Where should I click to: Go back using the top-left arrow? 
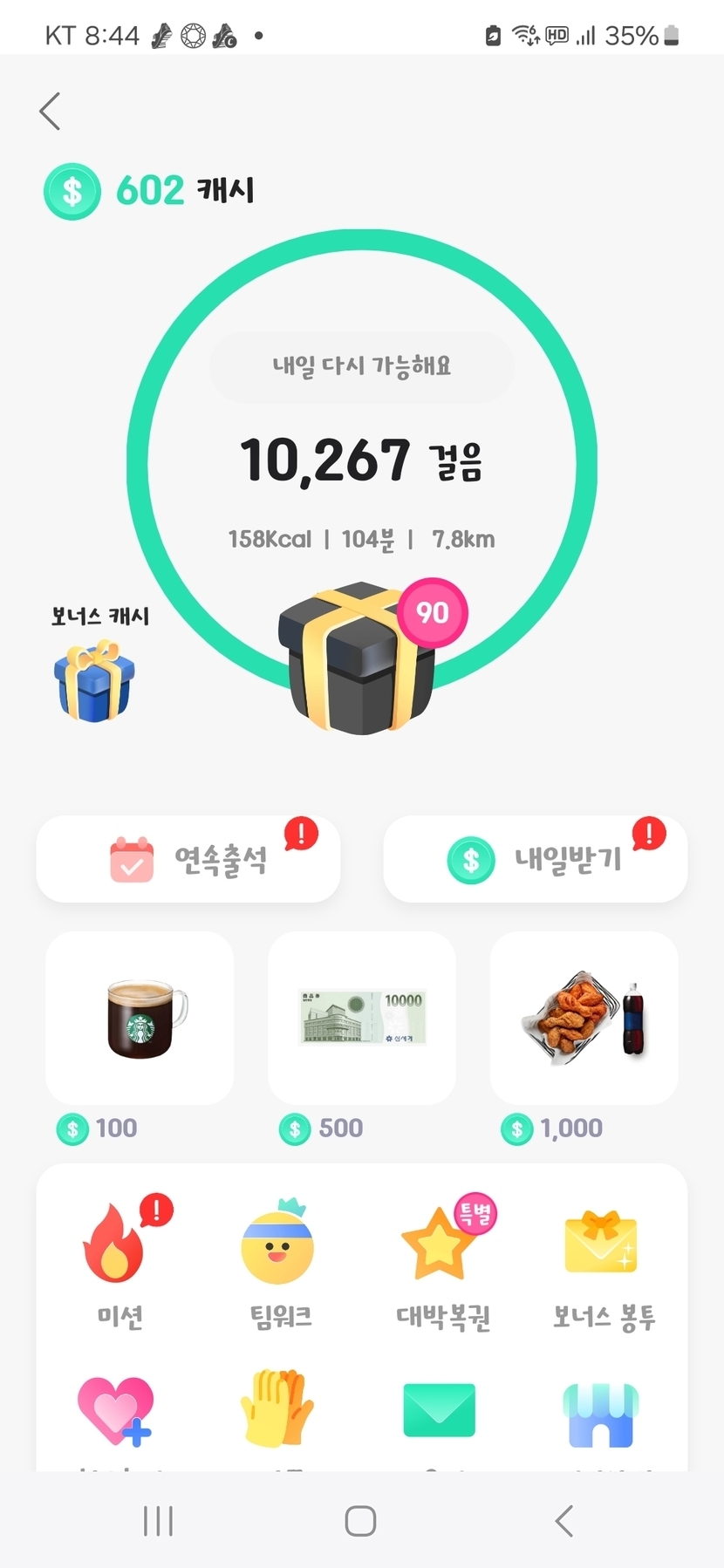51,112
